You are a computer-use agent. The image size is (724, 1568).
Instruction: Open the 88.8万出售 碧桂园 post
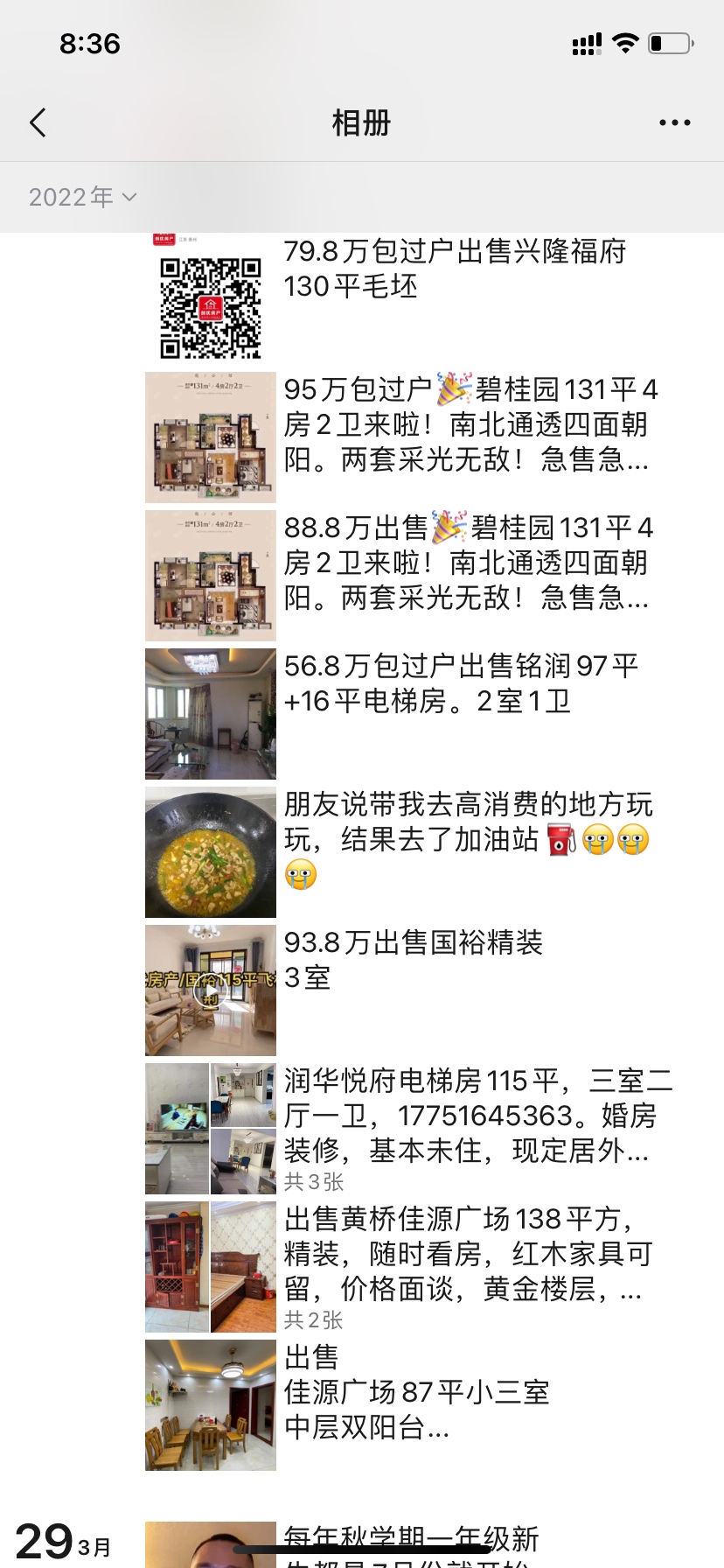point(407,576)
